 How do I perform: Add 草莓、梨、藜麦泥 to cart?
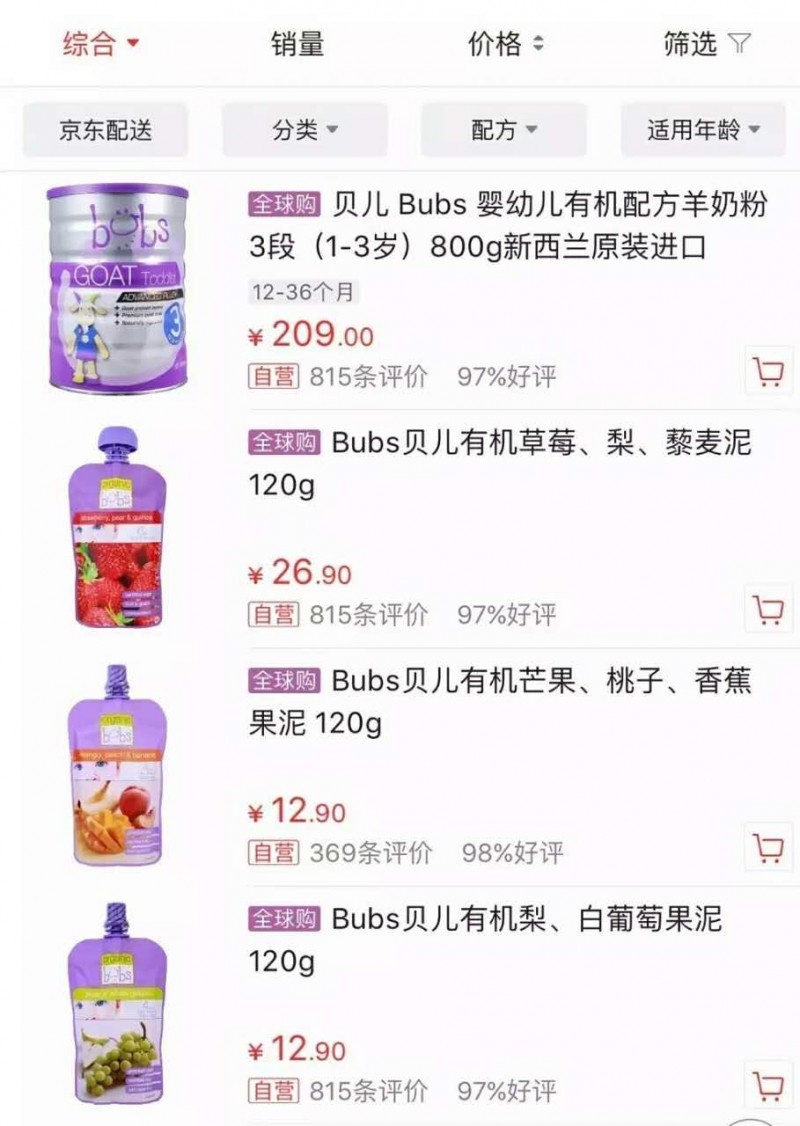[768, 609]
